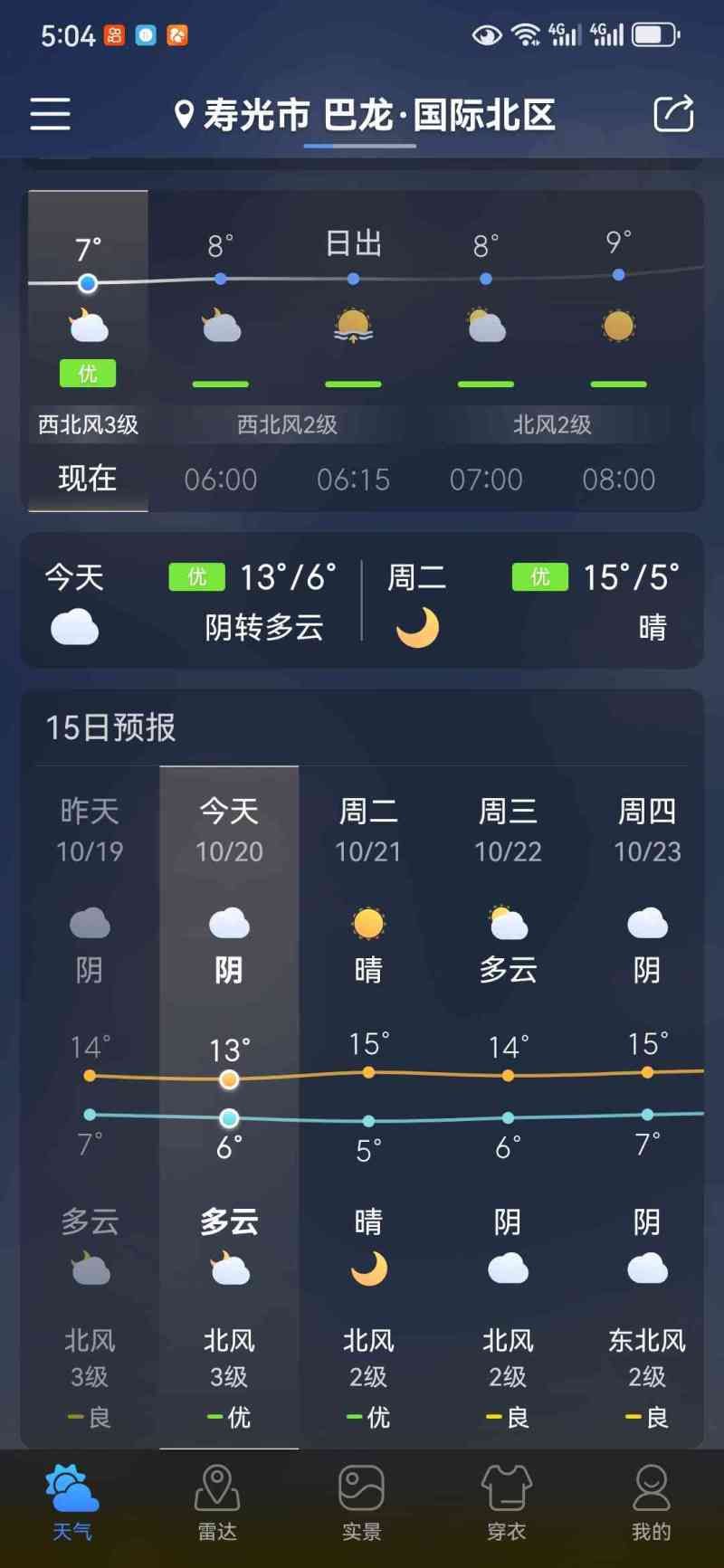Go to the 我的 tab
Image resolution: width=724 pixels, height=1568 pixels.
pyautogui.click(x=651, y=1501)
